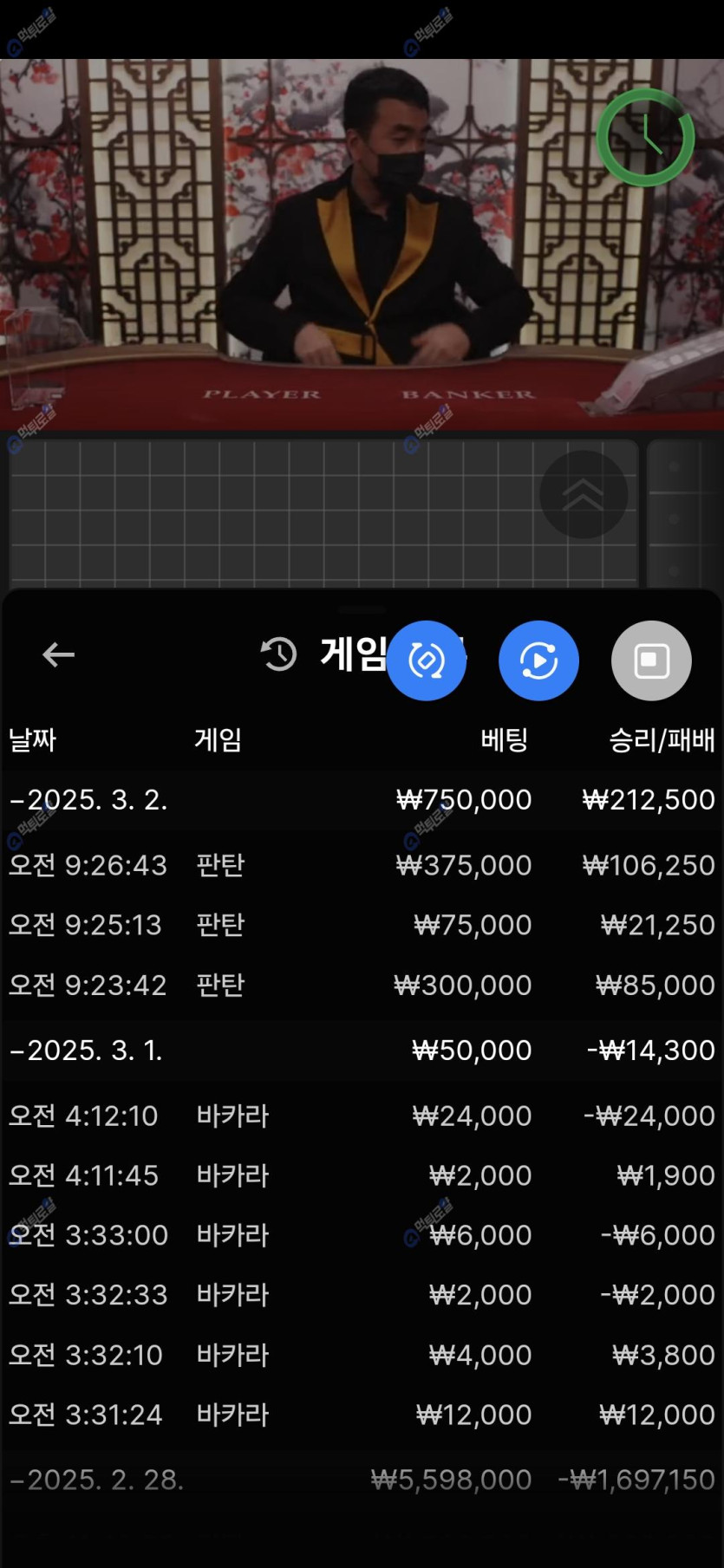Tap the blue play-loop floating button
This screenshot has width=724, height=1568.
538,660
